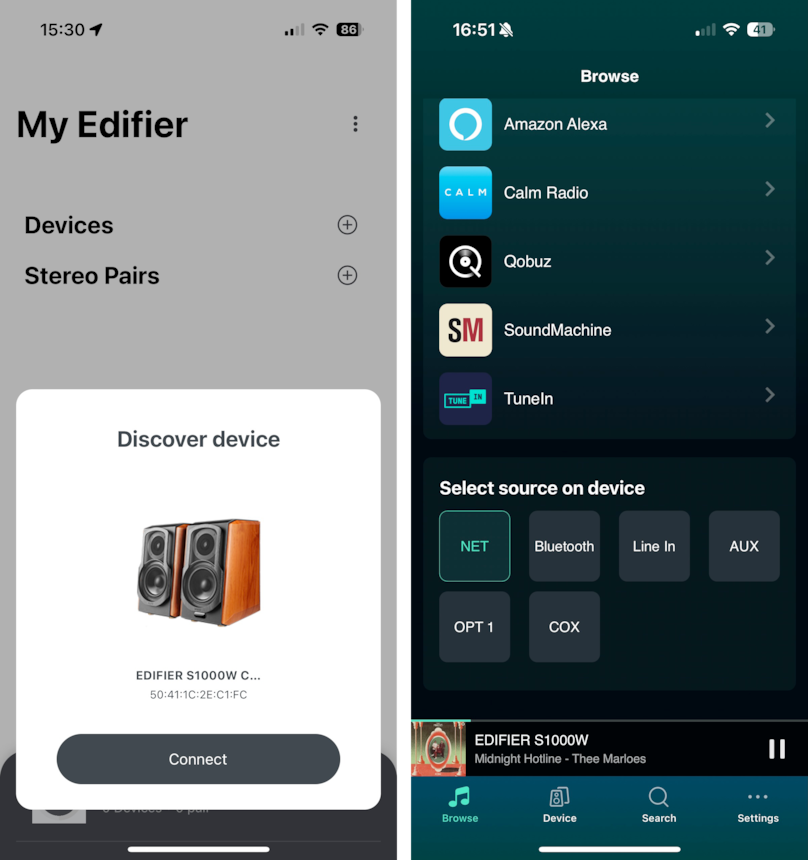Open now playing bar for EDIFIER S1000W

pyautogui.click(x=590, y=749)
